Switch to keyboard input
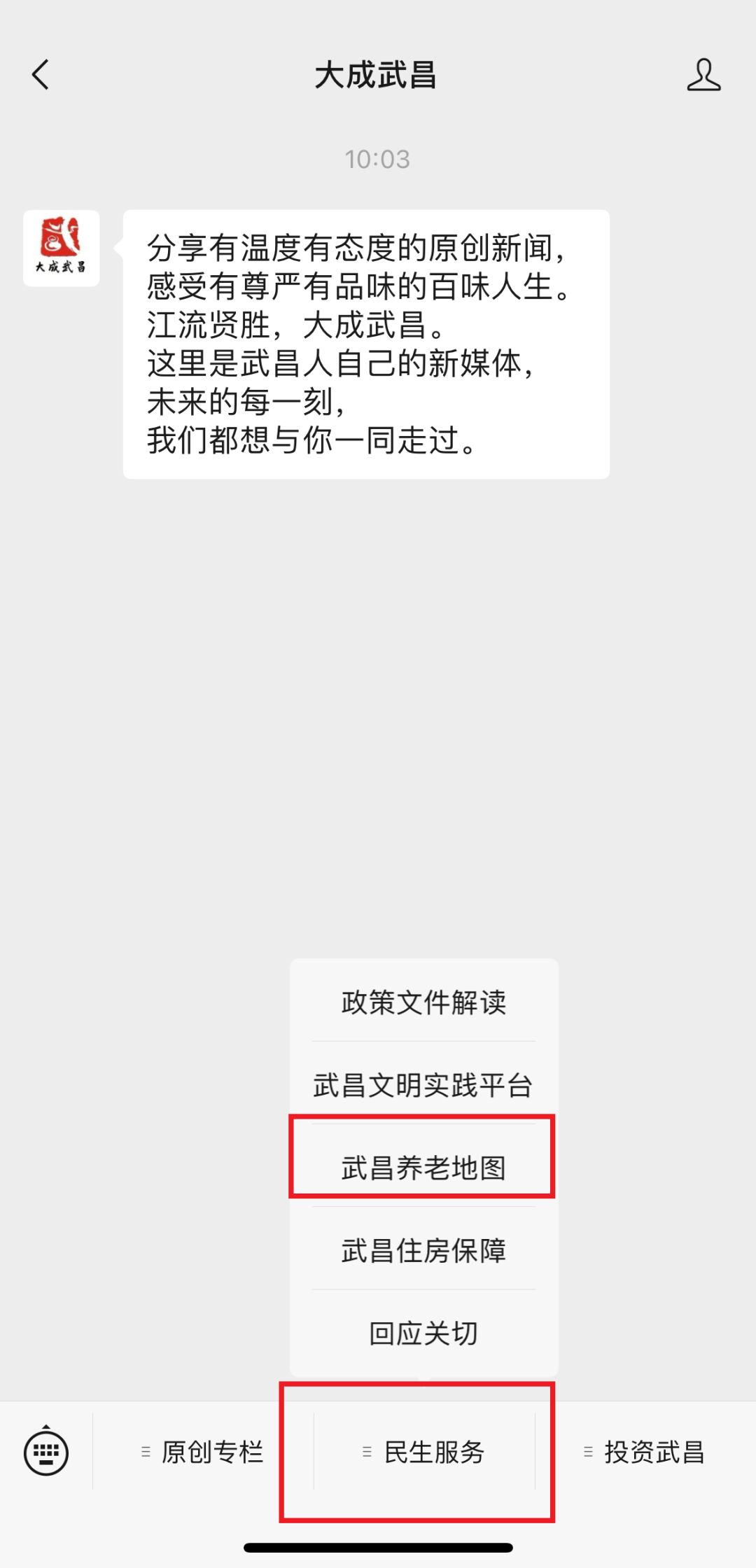The height and width of the screenshot is (1568, 756). [x=46, y=1452]
